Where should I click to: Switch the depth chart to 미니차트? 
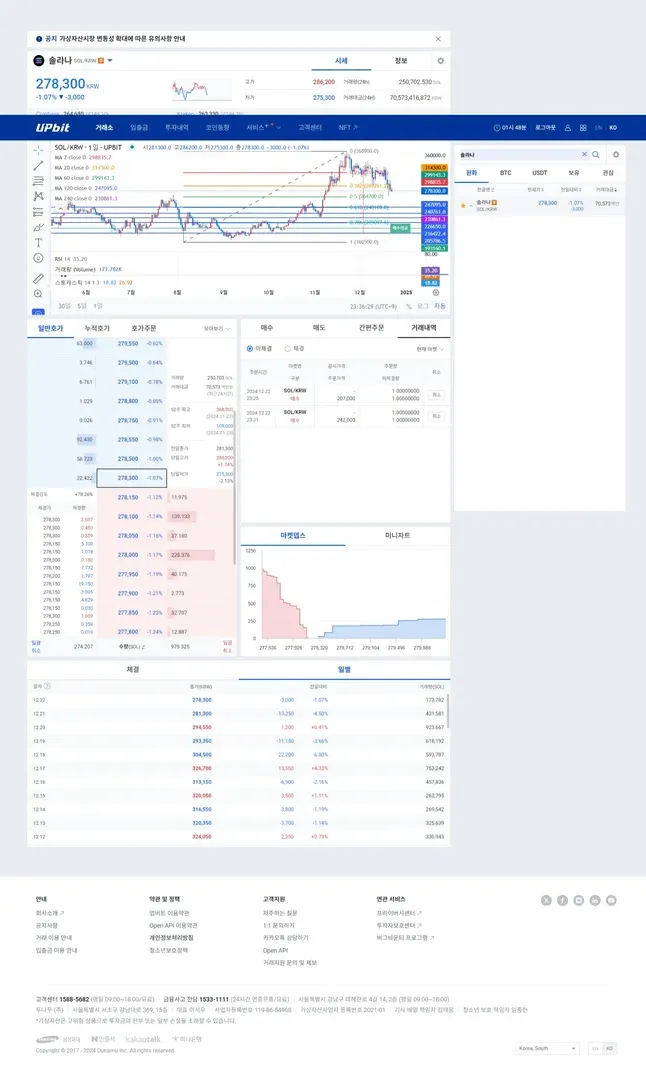(x=397, y=535)
